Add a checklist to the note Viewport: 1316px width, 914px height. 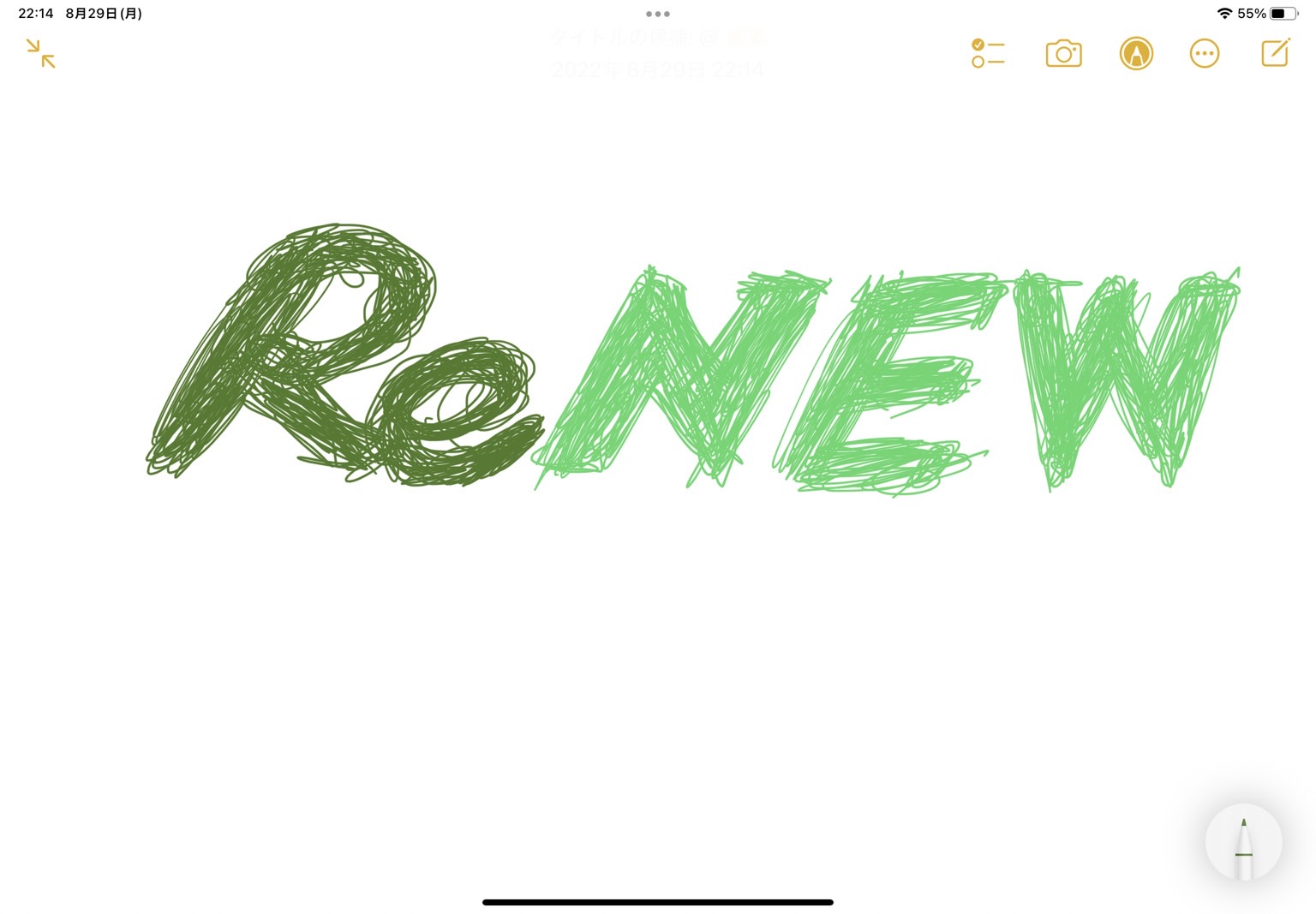tap(988, 53)
